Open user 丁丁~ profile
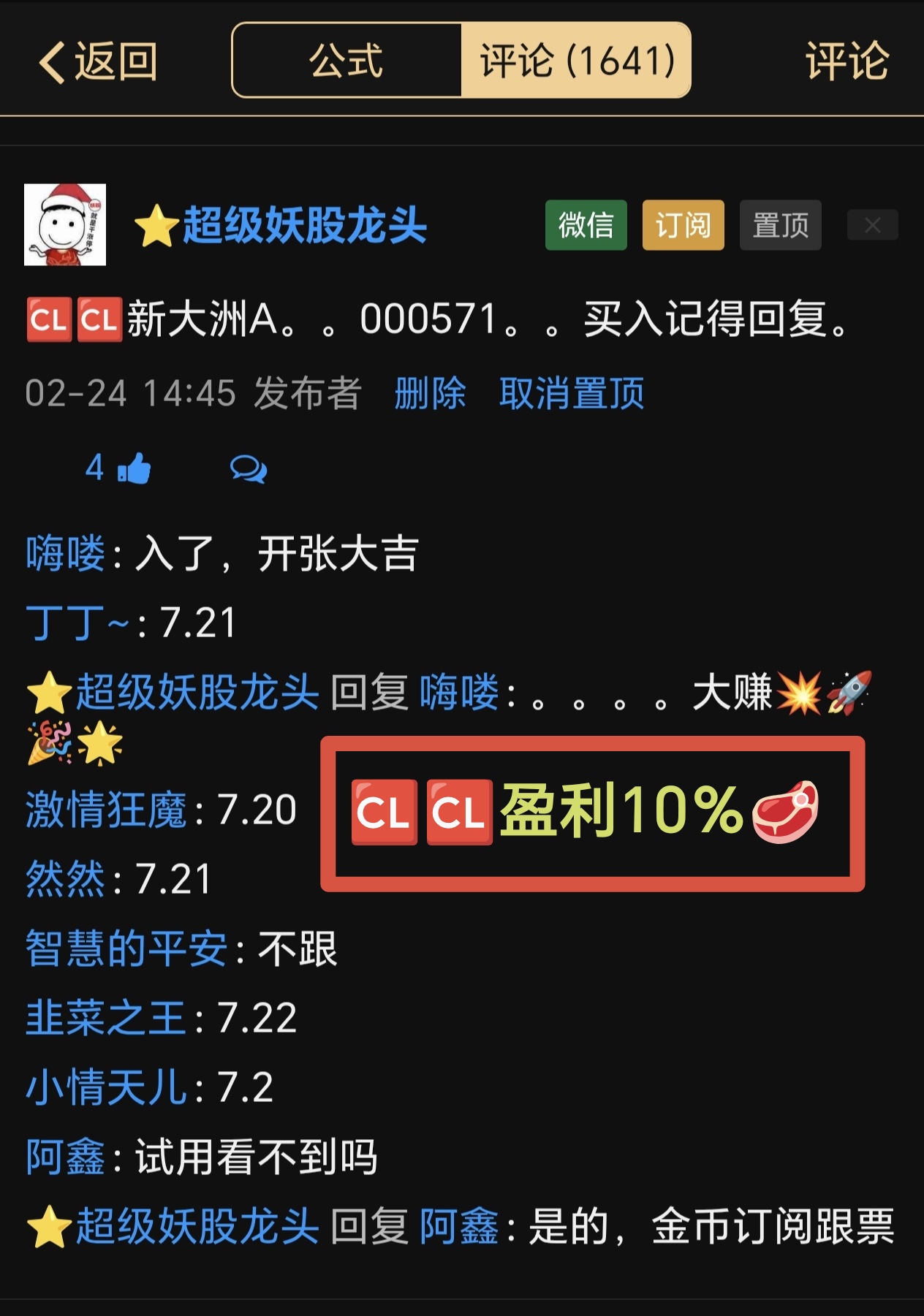Image resolution: width=924 pixels, height=1316 pixels. tap(77, 623)
